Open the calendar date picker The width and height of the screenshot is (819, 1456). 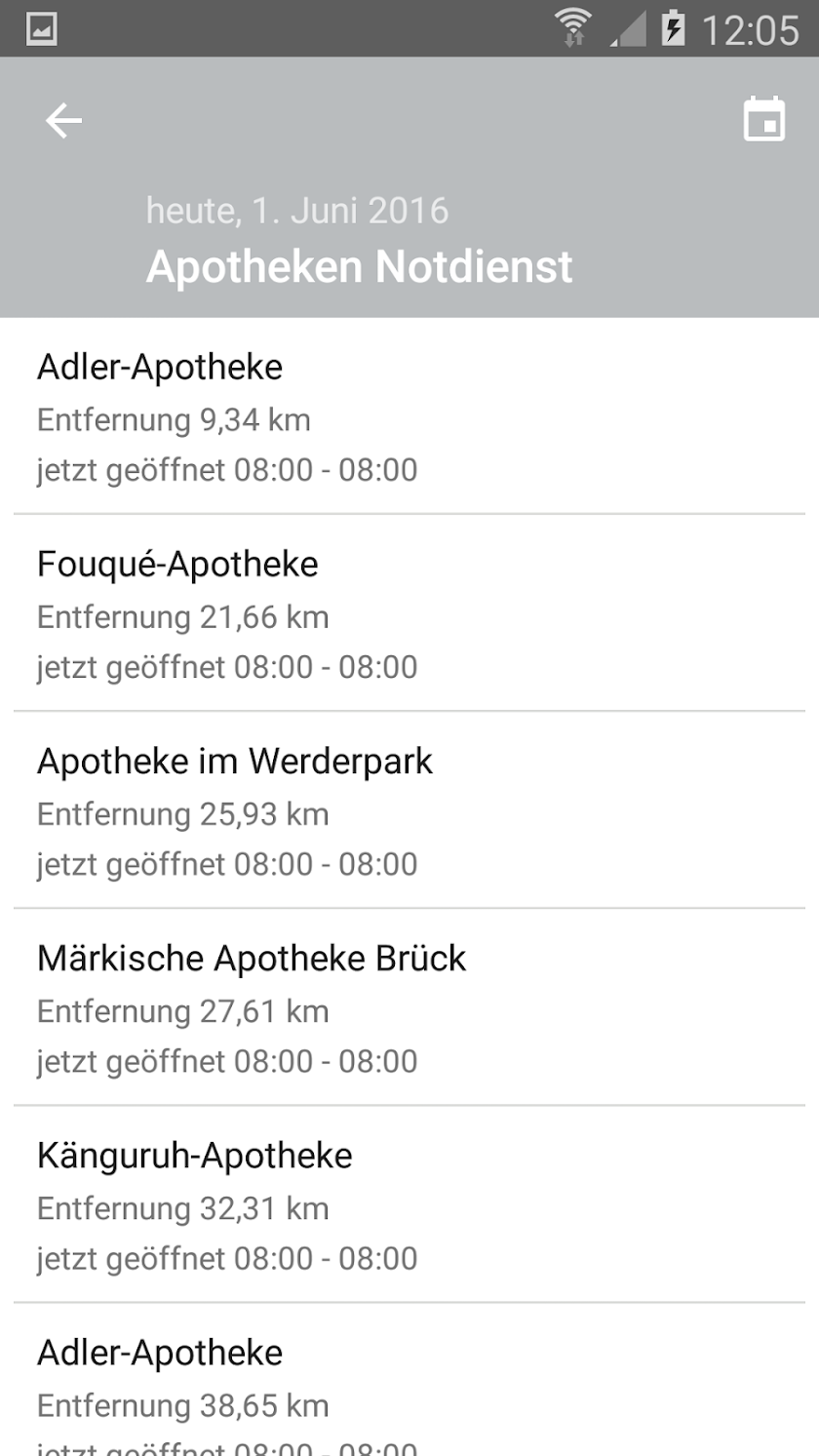coord(763,120)
